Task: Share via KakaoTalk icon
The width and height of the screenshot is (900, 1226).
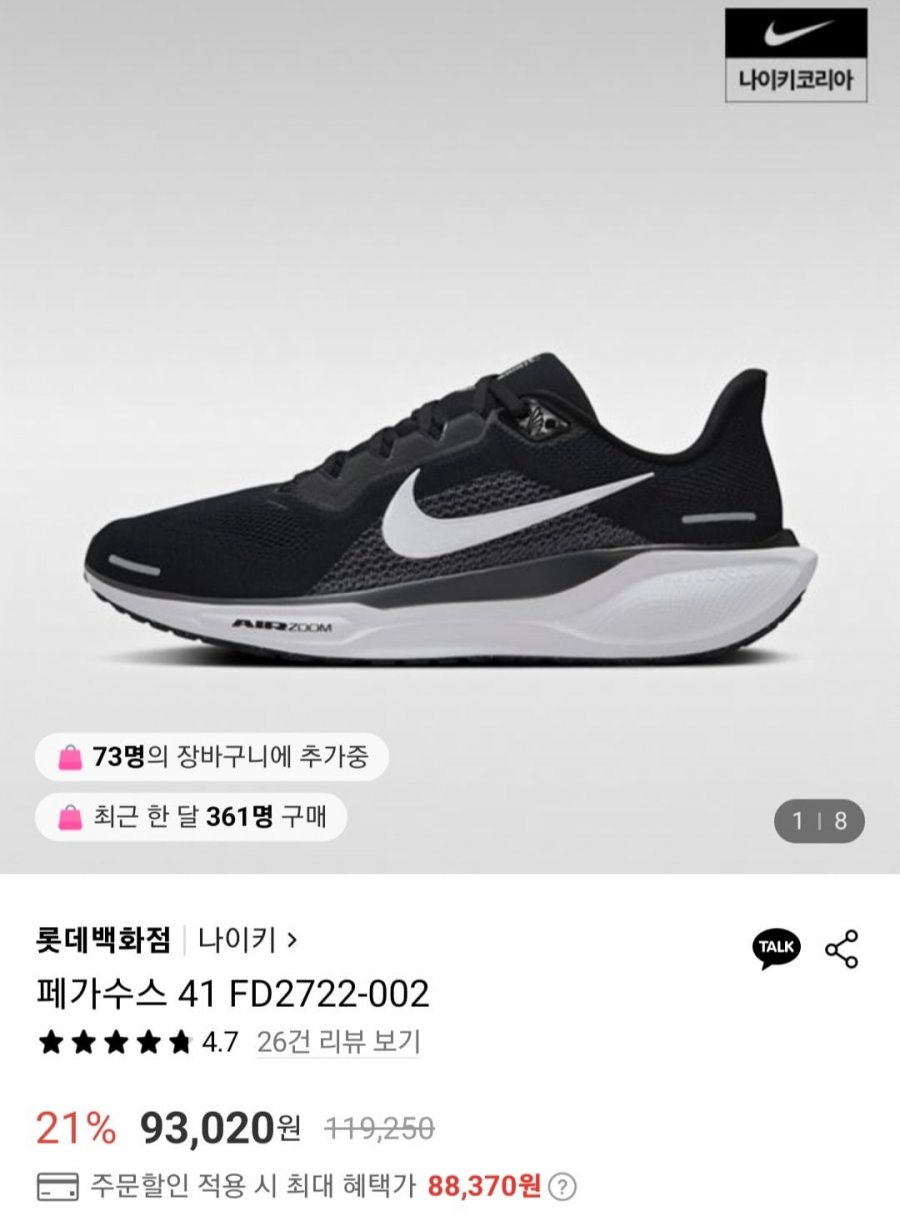Action: tap(776, 948)
